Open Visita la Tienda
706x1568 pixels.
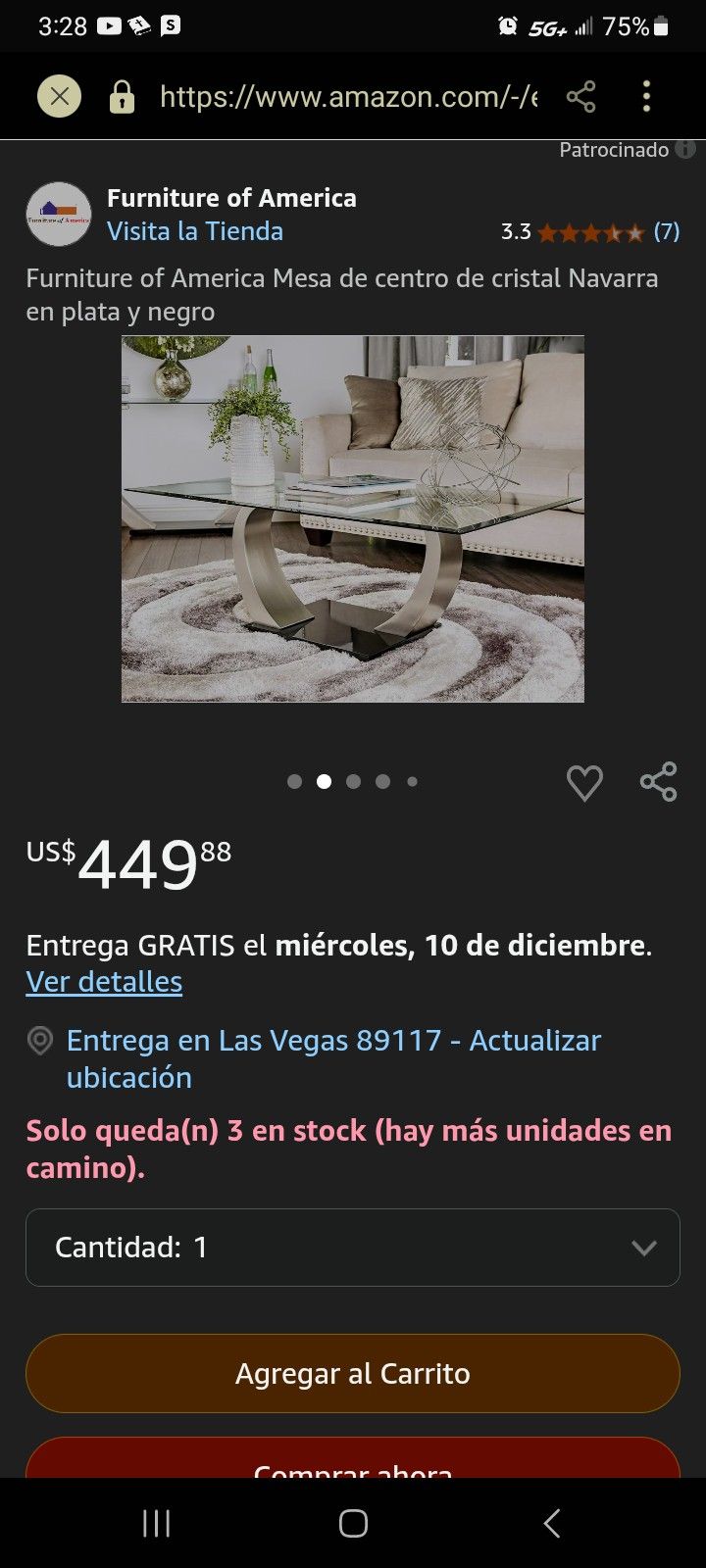coord(195,231)
